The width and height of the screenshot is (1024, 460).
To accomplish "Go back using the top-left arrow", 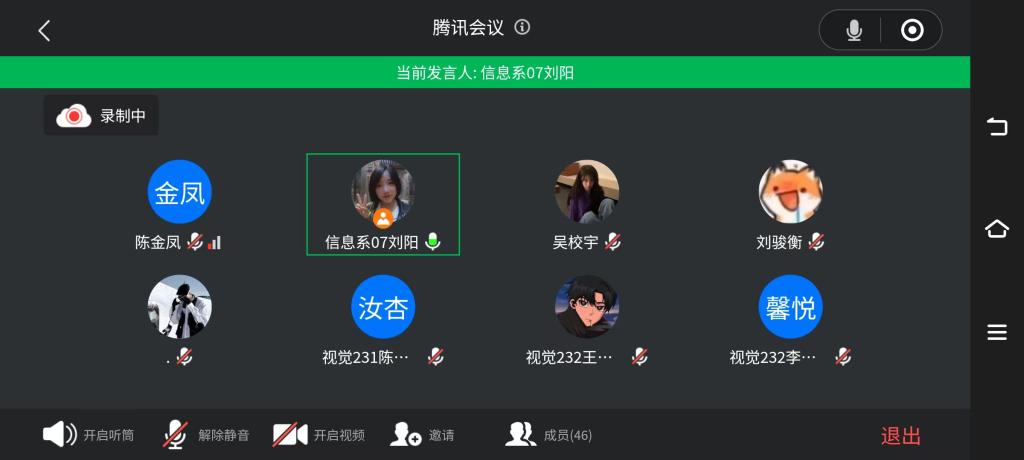I will pos(44,30).
